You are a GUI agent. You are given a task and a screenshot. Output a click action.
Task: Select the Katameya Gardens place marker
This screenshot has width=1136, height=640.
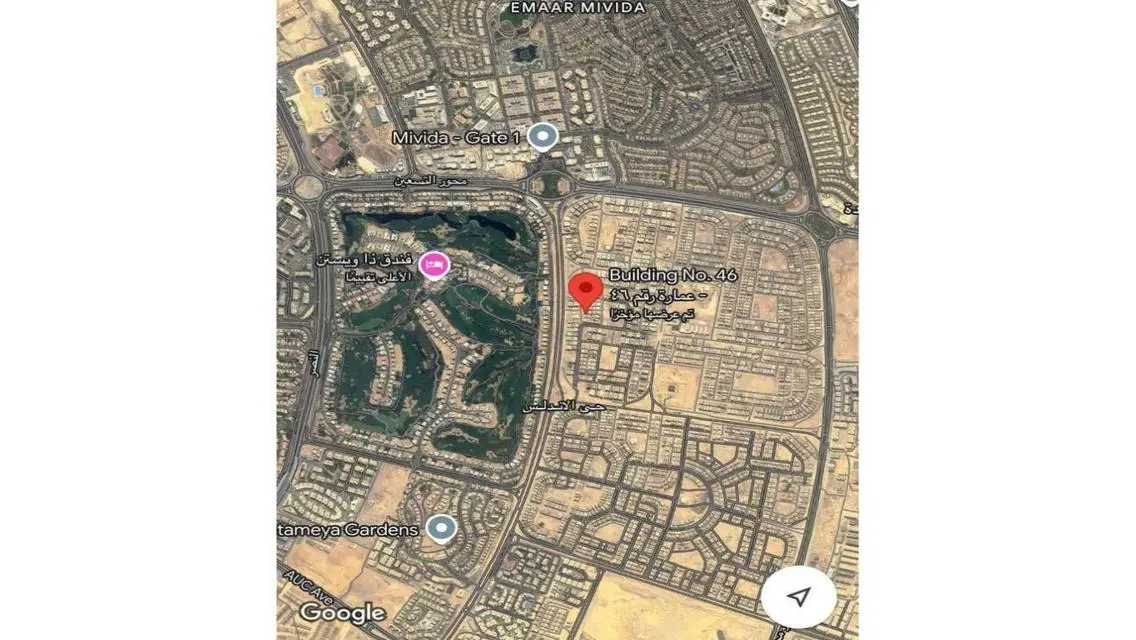pyautogui.click(x=441, y=529)
